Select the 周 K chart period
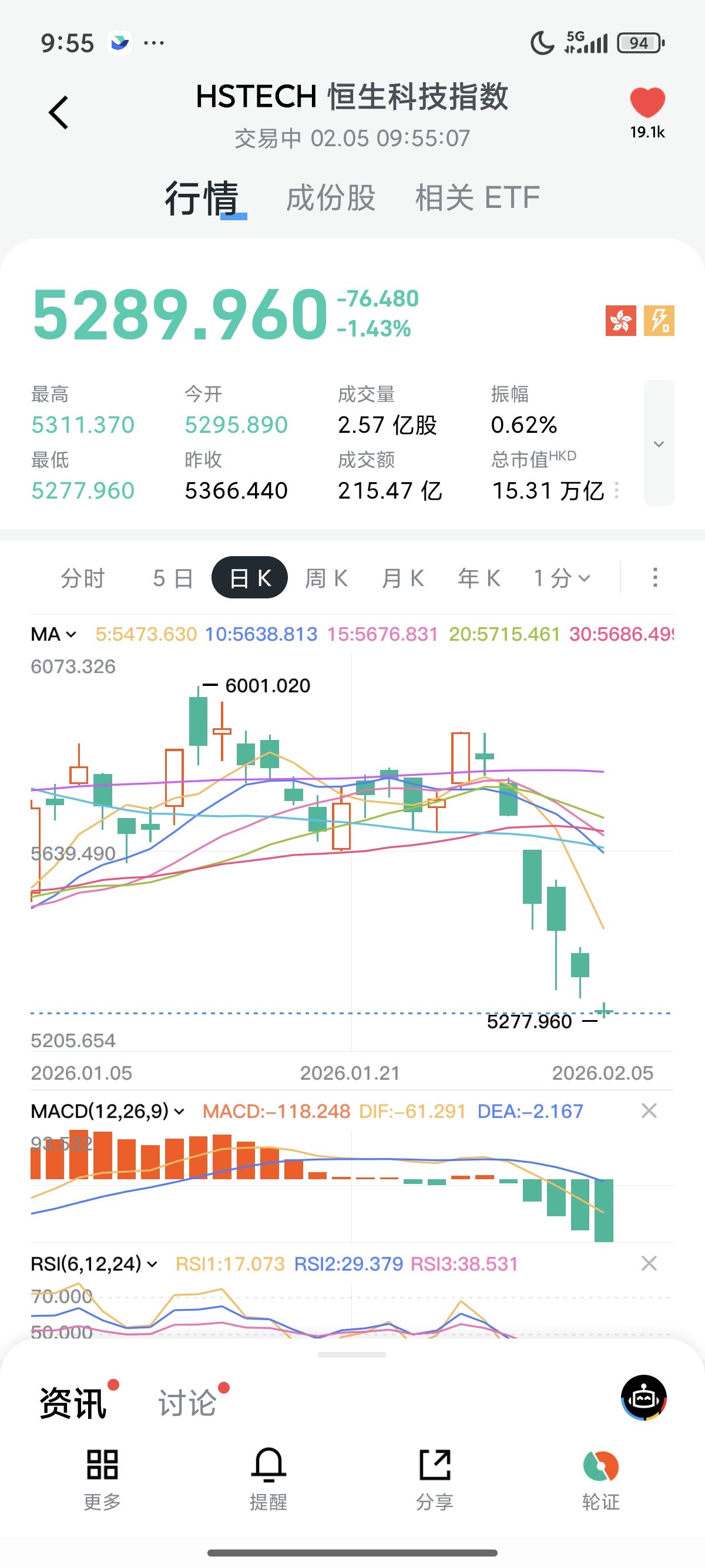The image size is (705, 1568). coord(326,578)
